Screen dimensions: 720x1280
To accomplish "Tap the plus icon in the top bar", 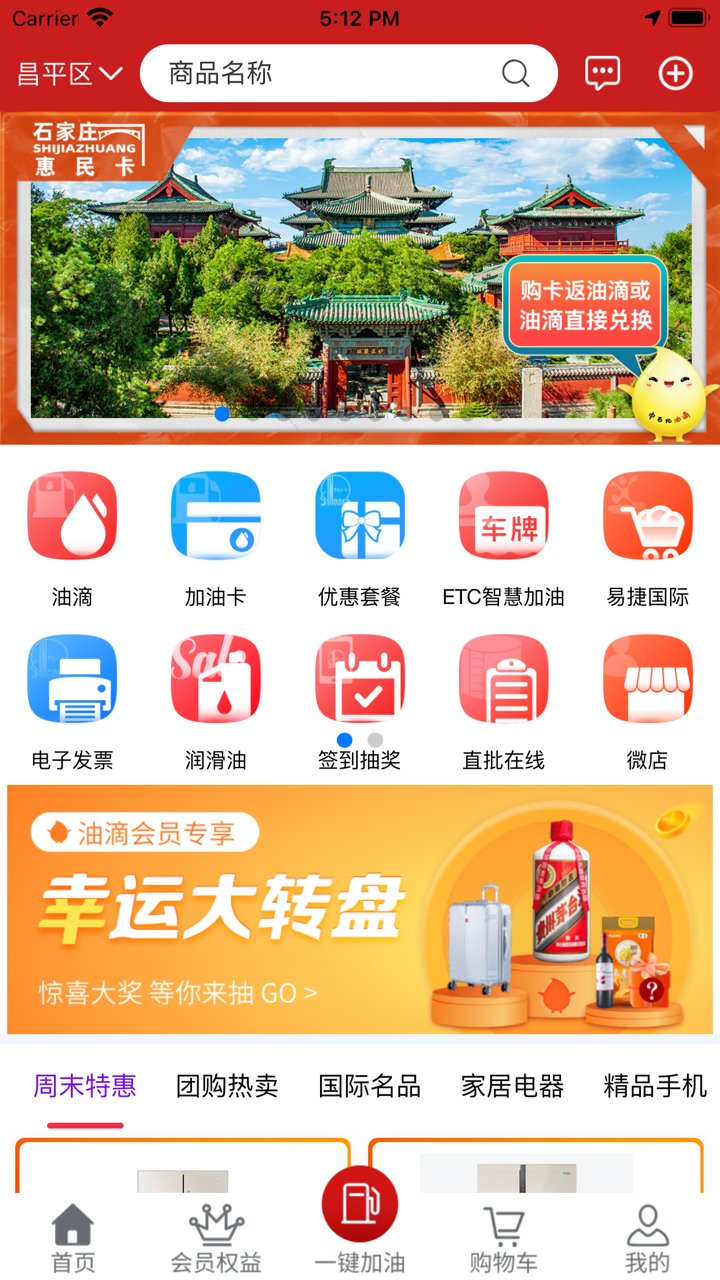I will 675,73.
